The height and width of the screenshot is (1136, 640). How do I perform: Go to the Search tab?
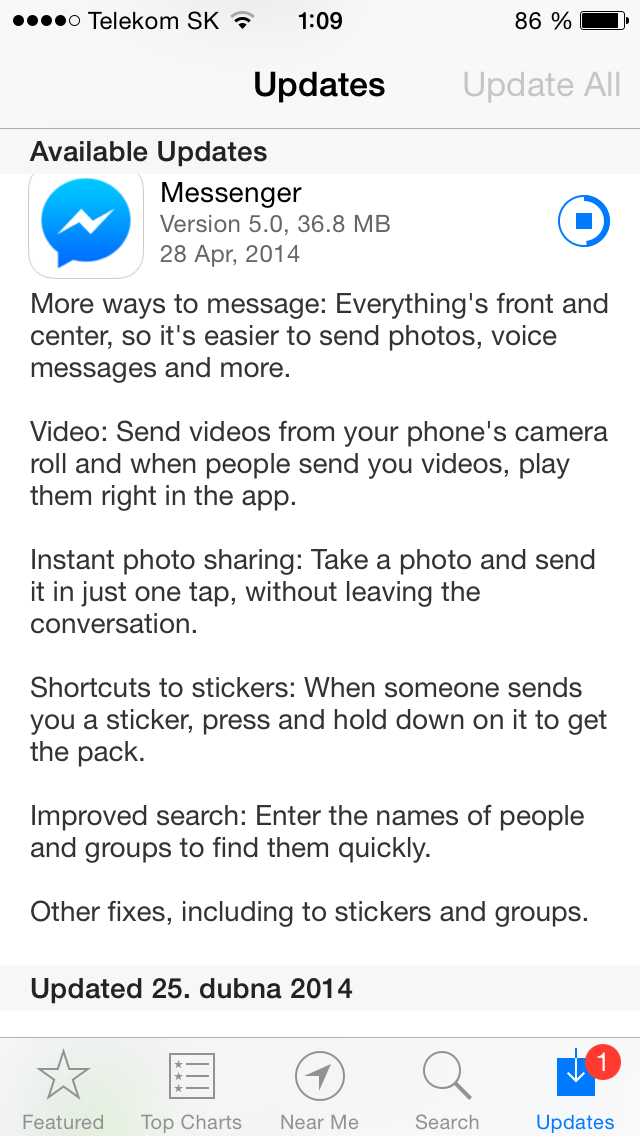point(447,1088)
